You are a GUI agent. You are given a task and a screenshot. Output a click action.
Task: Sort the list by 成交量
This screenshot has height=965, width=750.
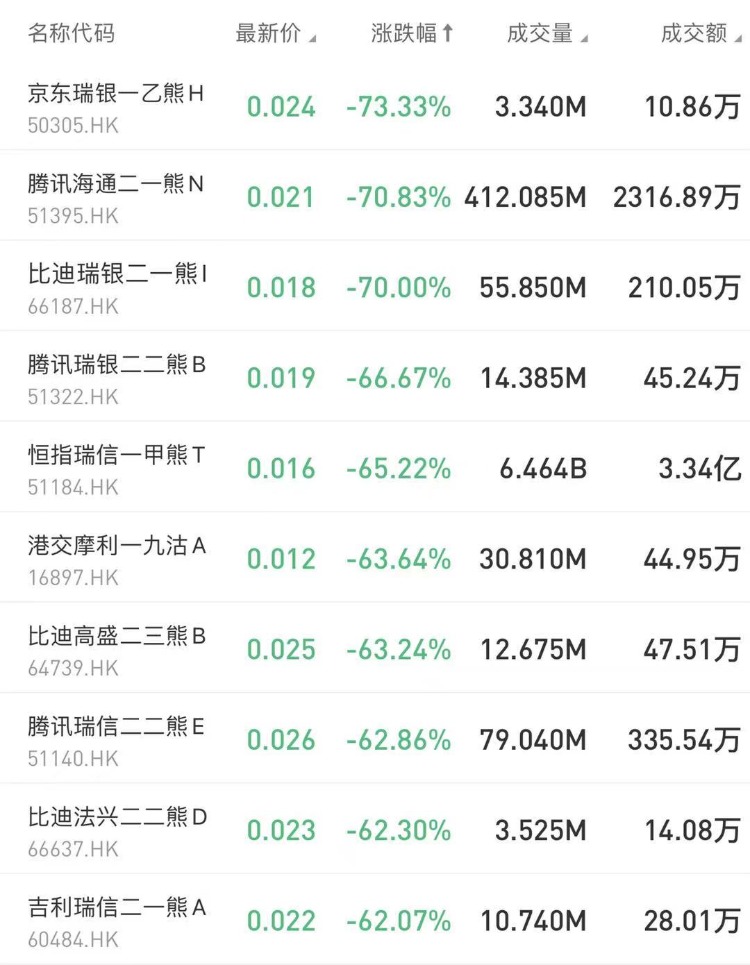pos(546,33)
